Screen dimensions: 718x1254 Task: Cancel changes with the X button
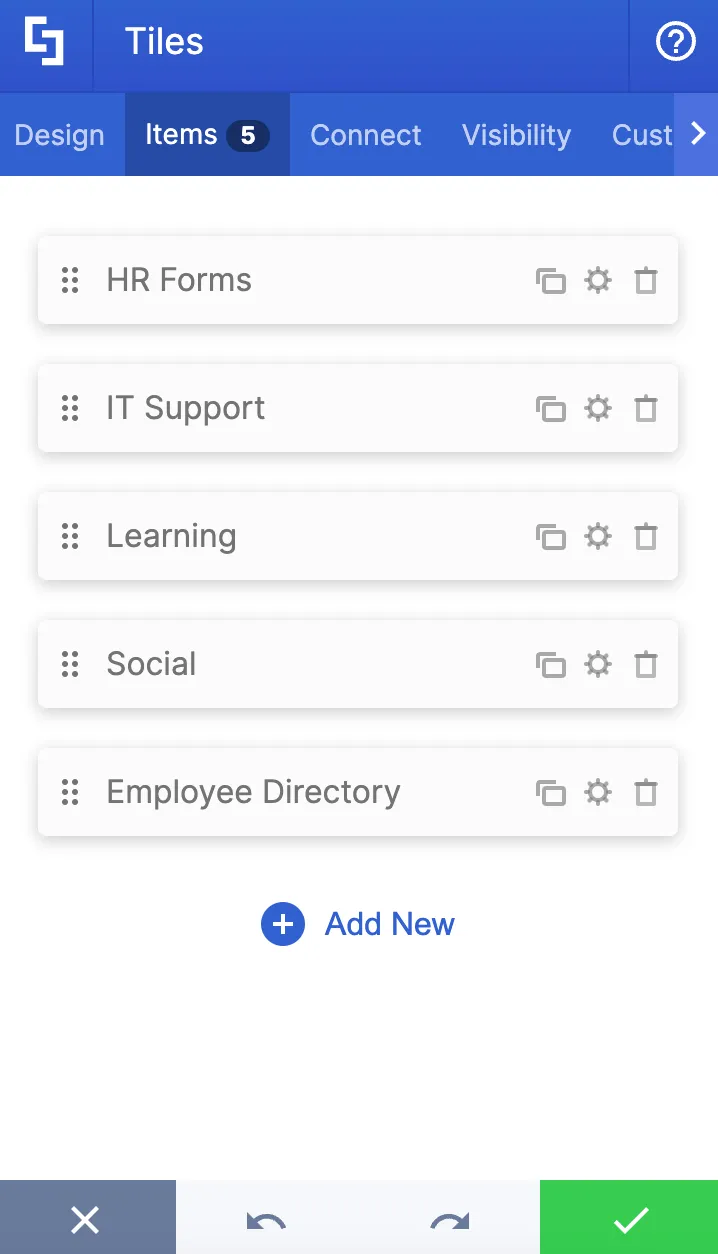tap(87, 1217)
